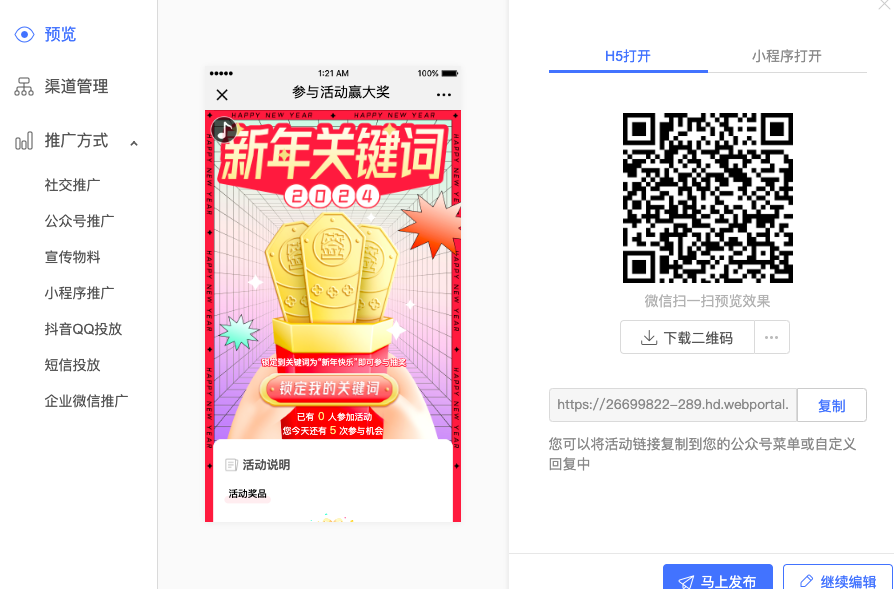
Task: Open 企业微信推广 option
Action: tap(86, 401)
